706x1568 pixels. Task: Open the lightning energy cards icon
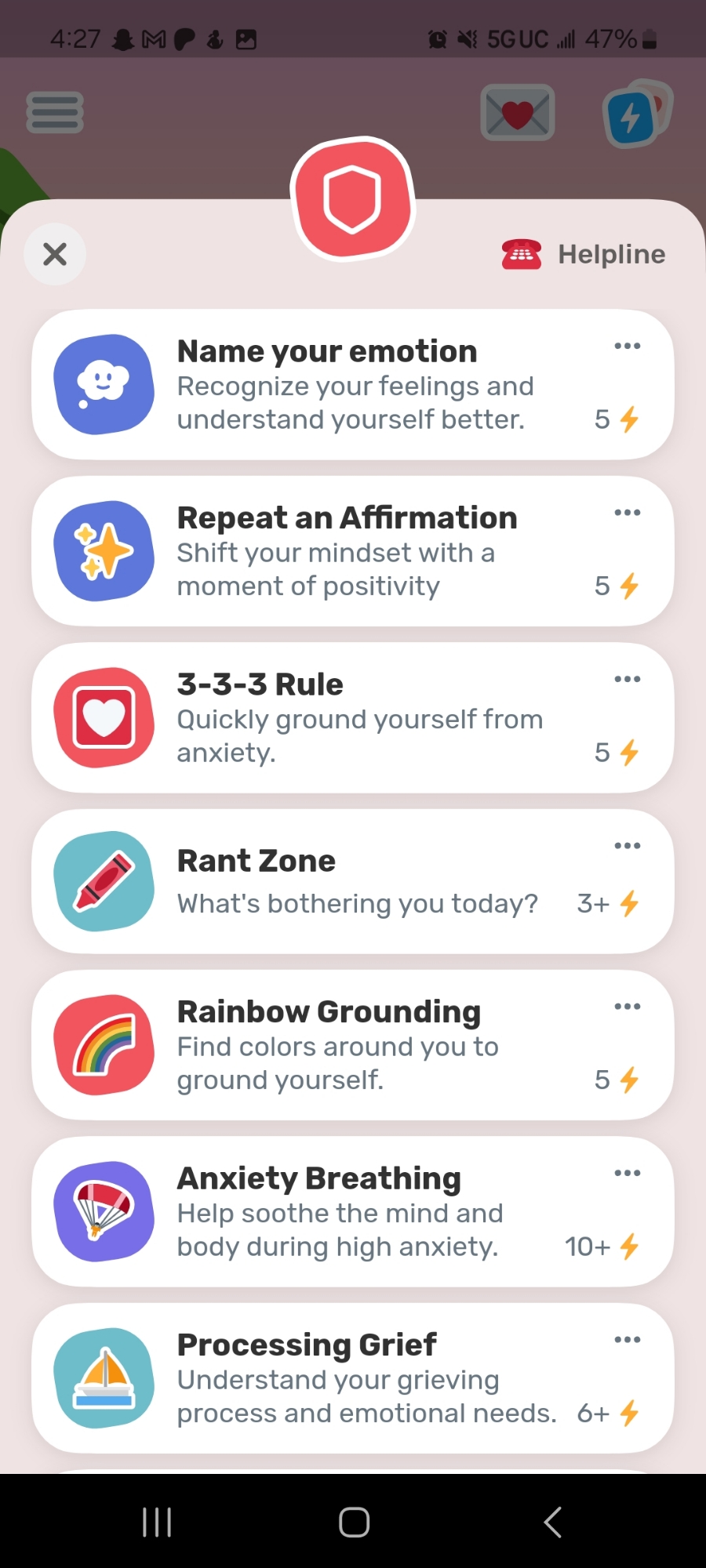coord(634,115)
